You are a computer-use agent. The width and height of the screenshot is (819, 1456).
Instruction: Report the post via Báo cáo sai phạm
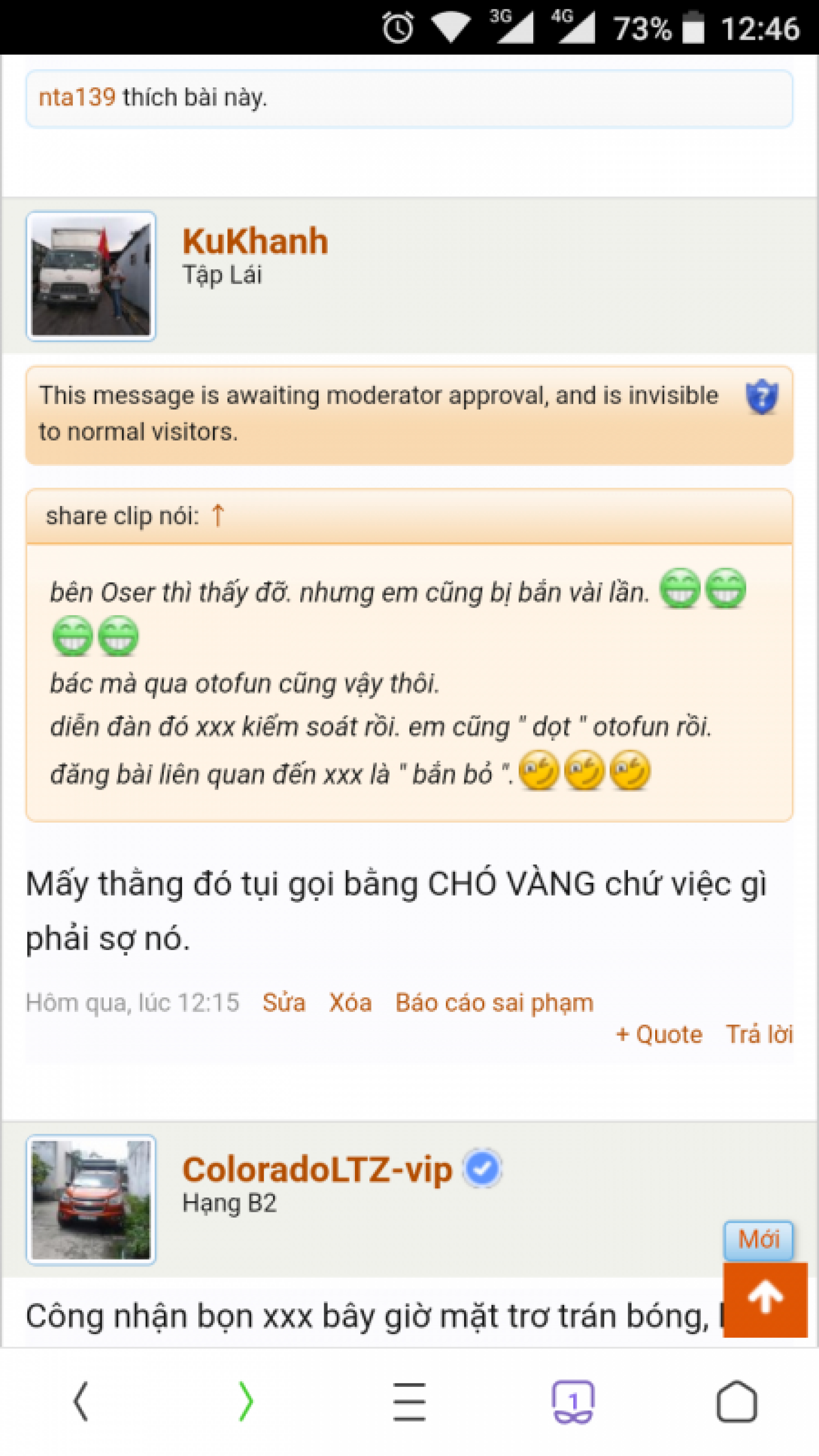point(494,1003)
